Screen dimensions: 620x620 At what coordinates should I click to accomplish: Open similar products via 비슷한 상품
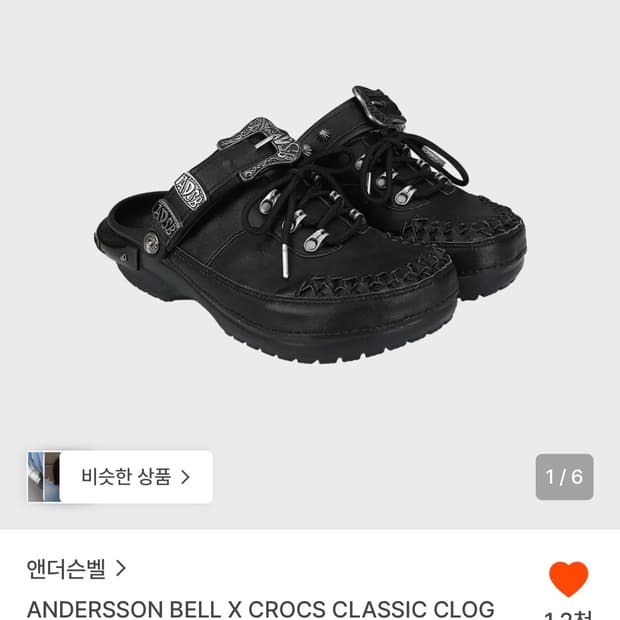tap(120, 476)
